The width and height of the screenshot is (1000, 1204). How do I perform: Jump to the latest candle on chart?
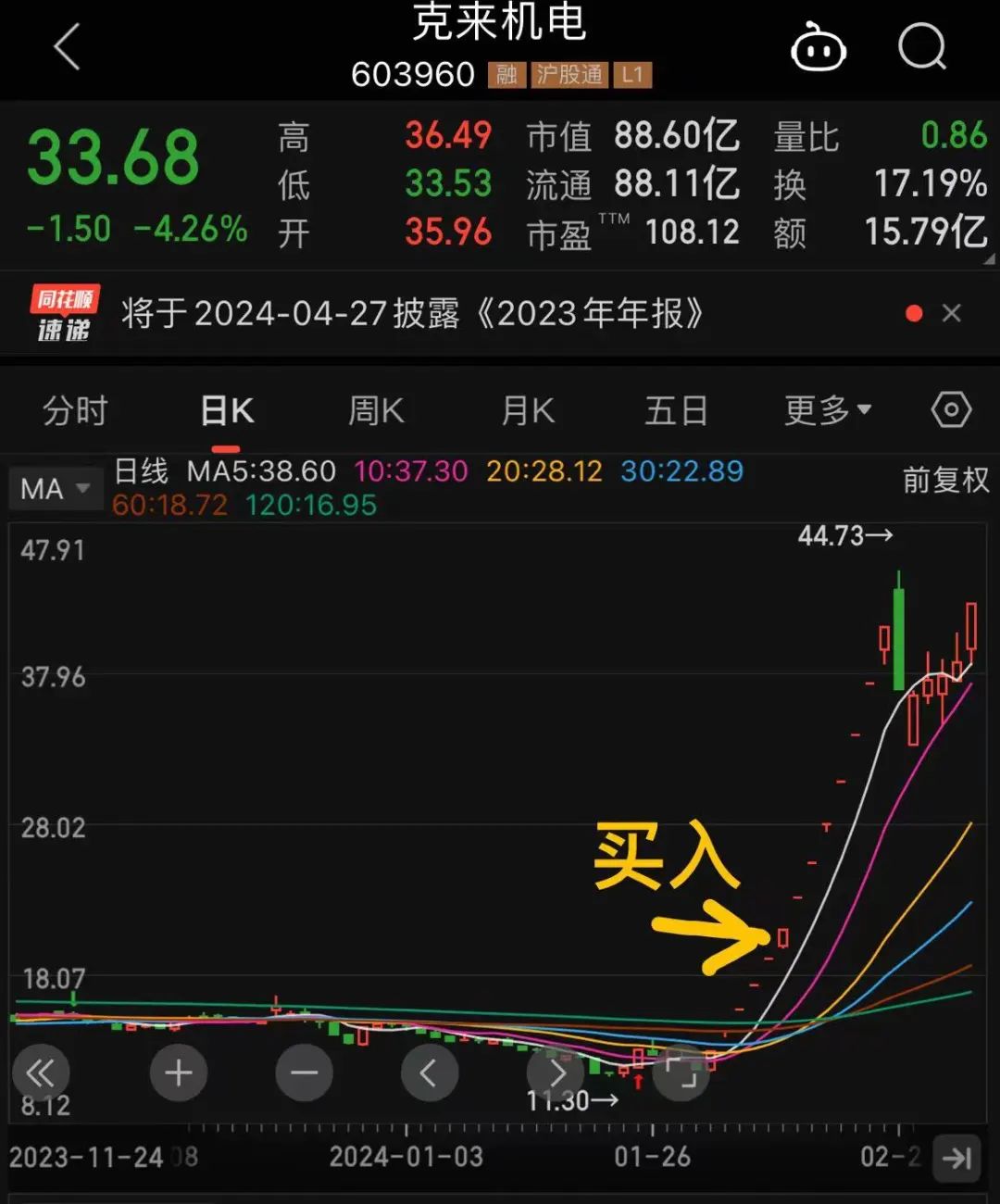(956, 1157)
